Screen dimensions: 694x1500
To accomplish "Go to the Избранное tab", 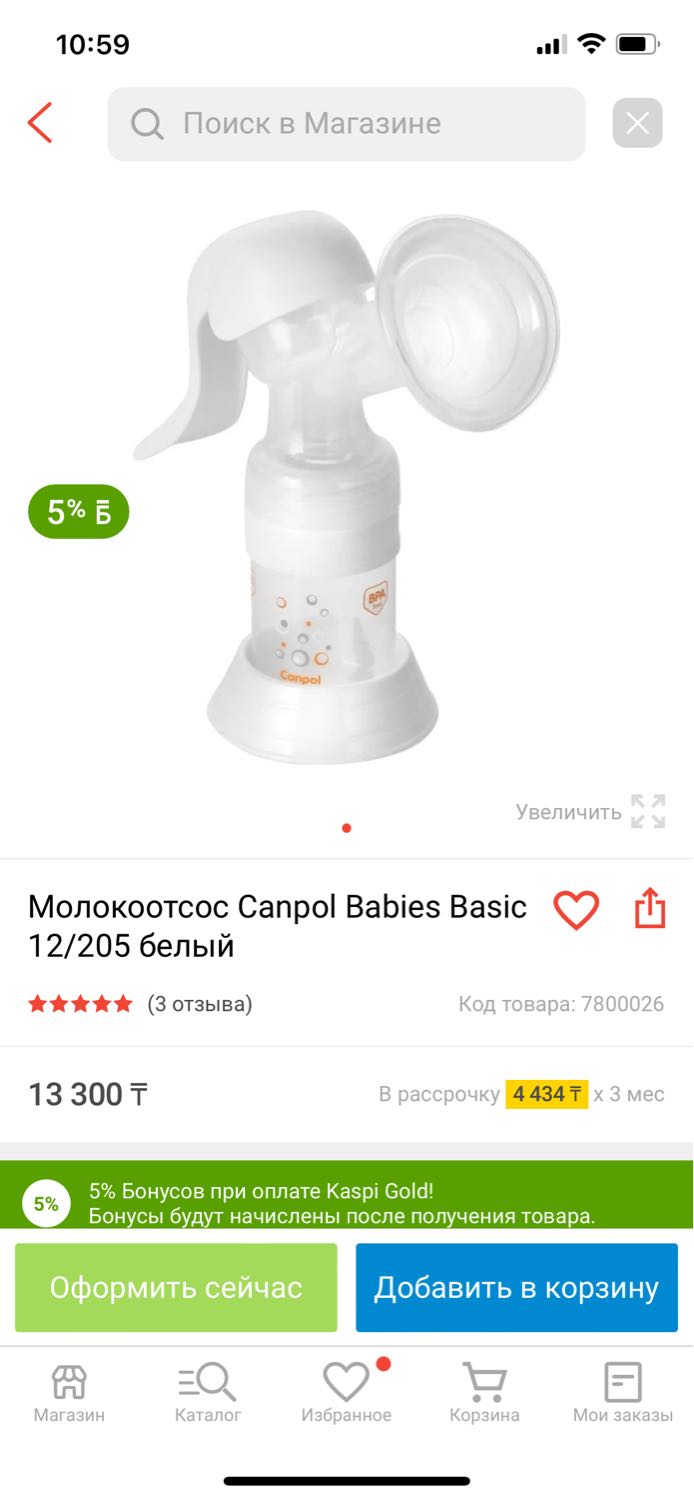I will click(346, 1393).
